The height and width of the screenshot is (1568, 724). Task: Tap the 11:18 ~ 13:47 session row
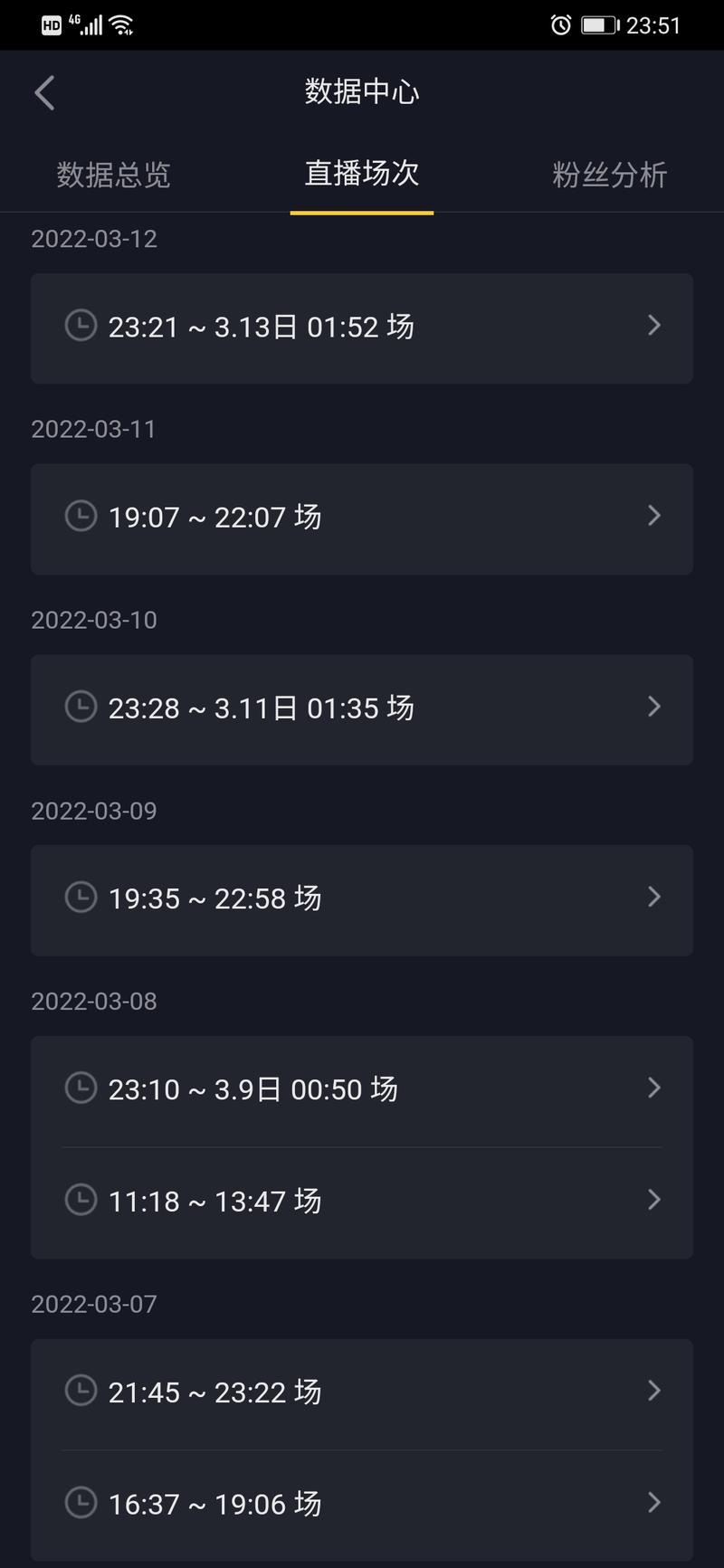click(361, 1202)
